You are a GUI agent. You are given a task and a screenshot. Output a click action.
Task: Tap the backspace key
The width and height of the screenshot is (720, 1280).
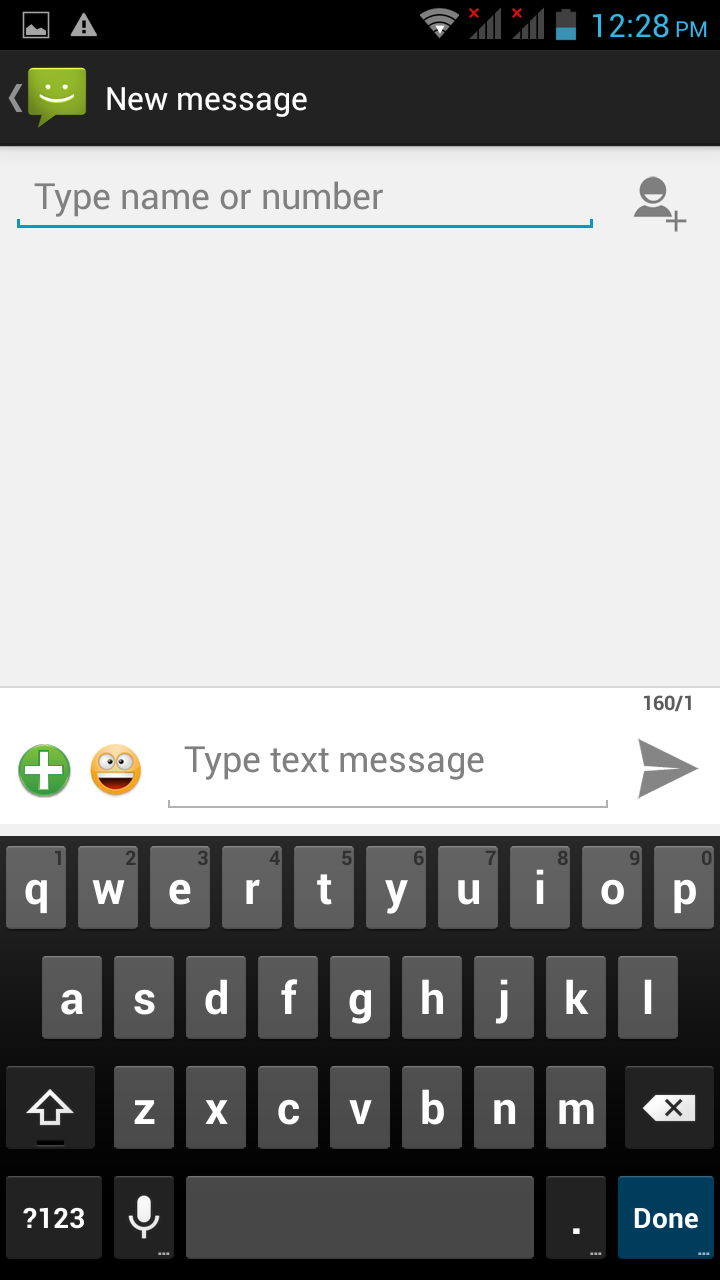(x=669, y=1107)
